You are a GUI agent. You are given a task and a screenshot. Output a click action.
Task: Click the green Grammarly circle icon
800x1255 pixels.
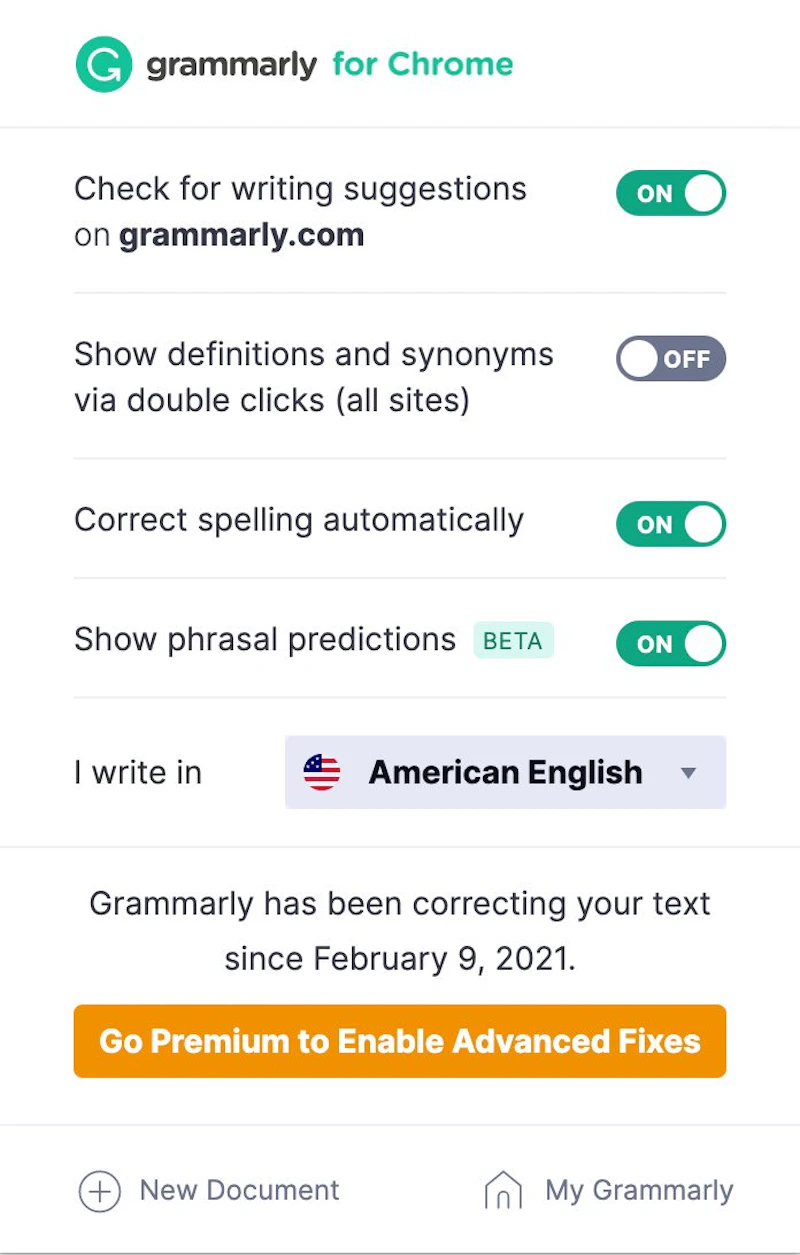pos(104,63)
